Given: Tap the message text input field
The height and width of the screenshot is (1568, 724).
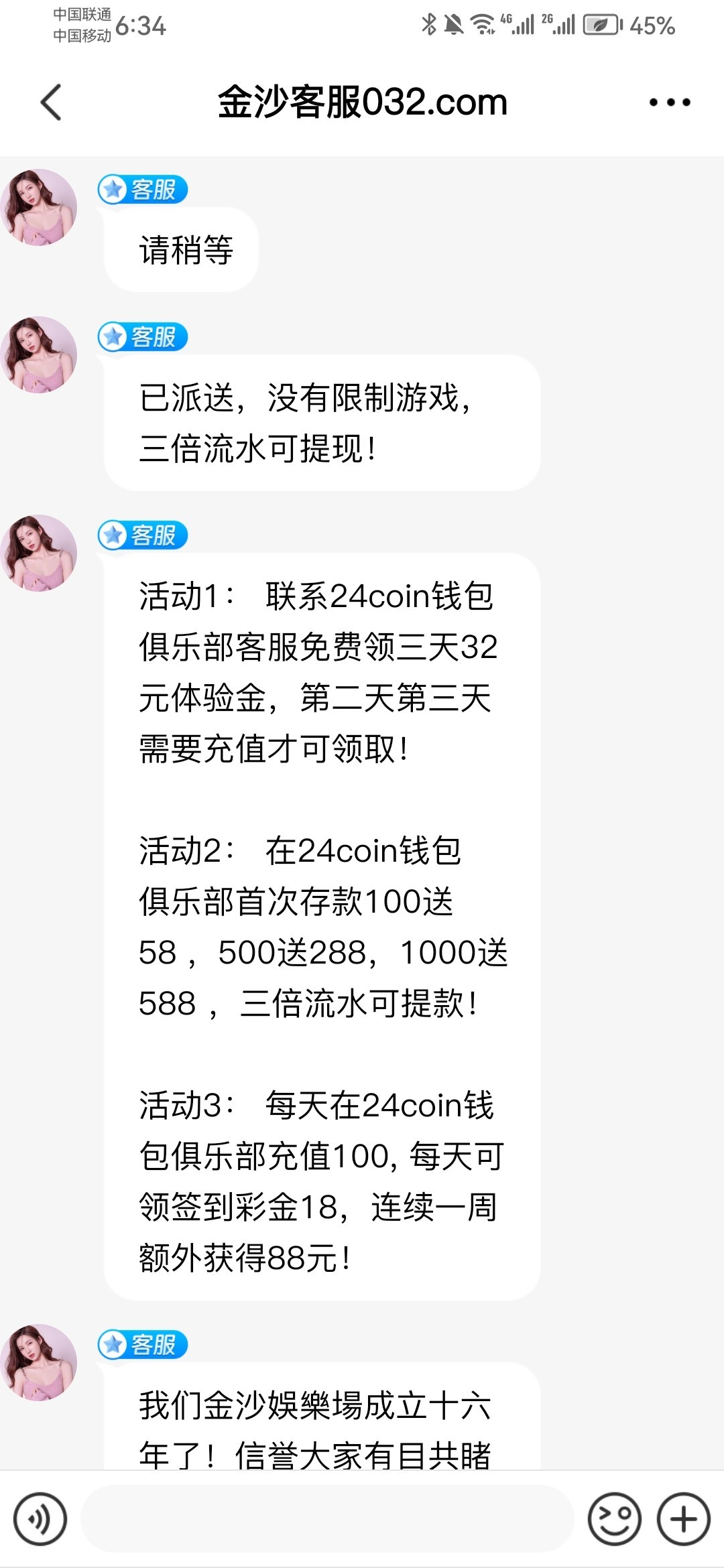Looking at the screenshot, I should click(x=327, y=1519).
